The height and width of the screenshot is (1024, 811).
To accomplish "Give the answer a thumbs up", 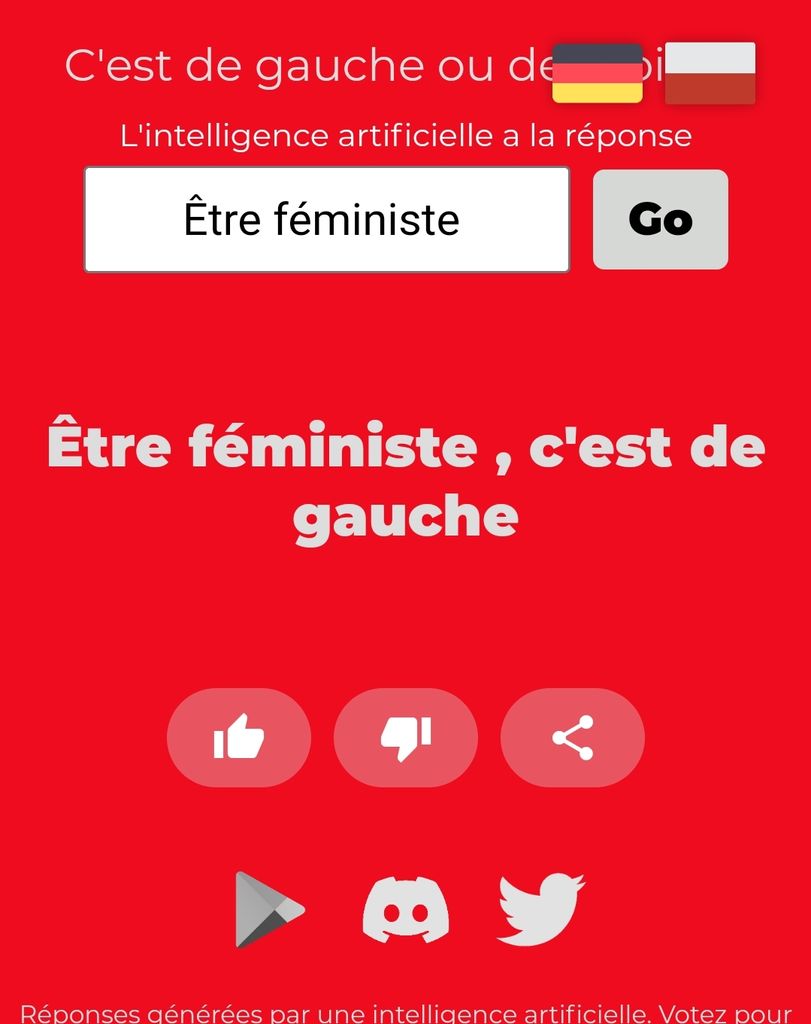I will pos(239,738).
